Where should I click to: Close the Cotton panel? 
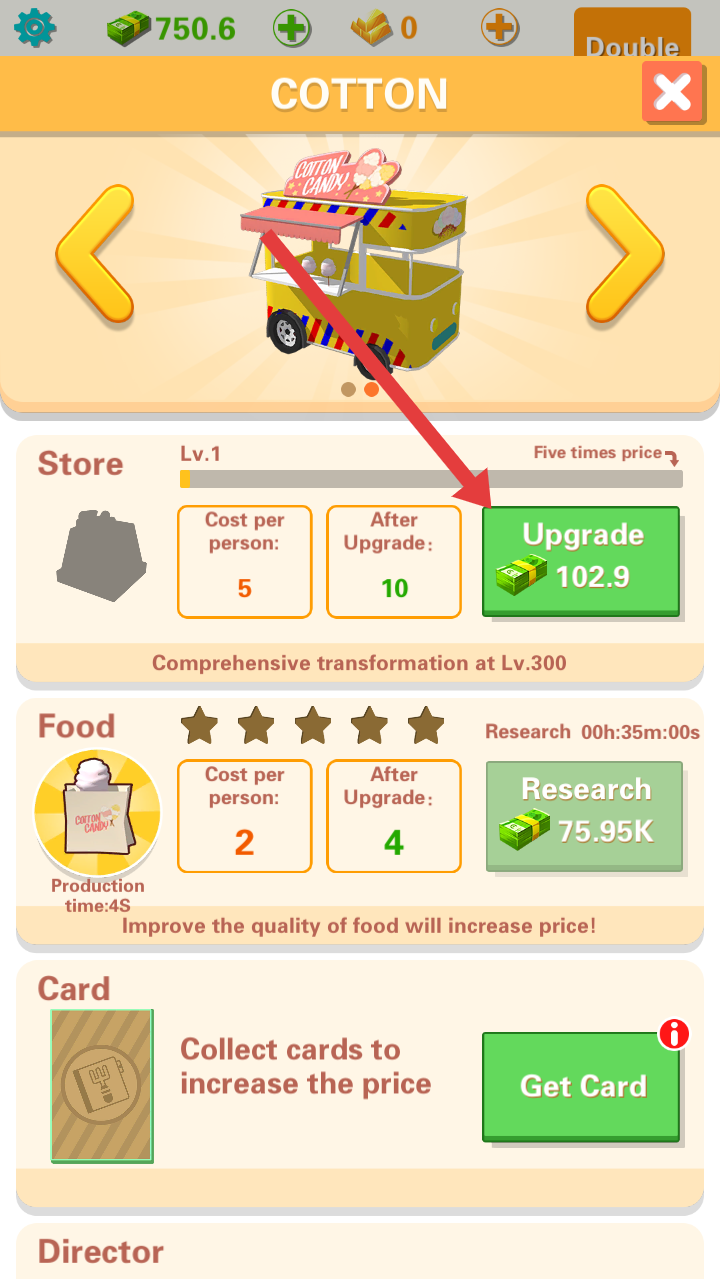[x=672, y=93]
